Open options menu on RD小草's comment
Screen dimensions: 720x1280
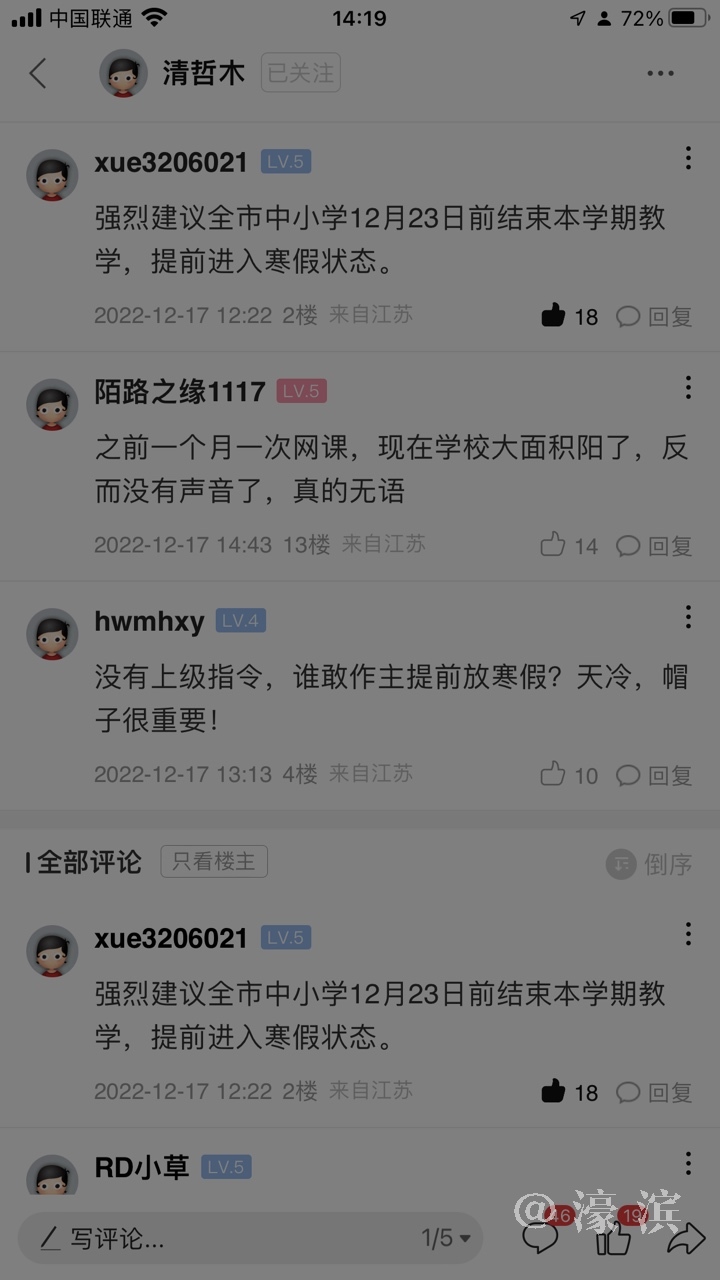[x=688, y=1164]
